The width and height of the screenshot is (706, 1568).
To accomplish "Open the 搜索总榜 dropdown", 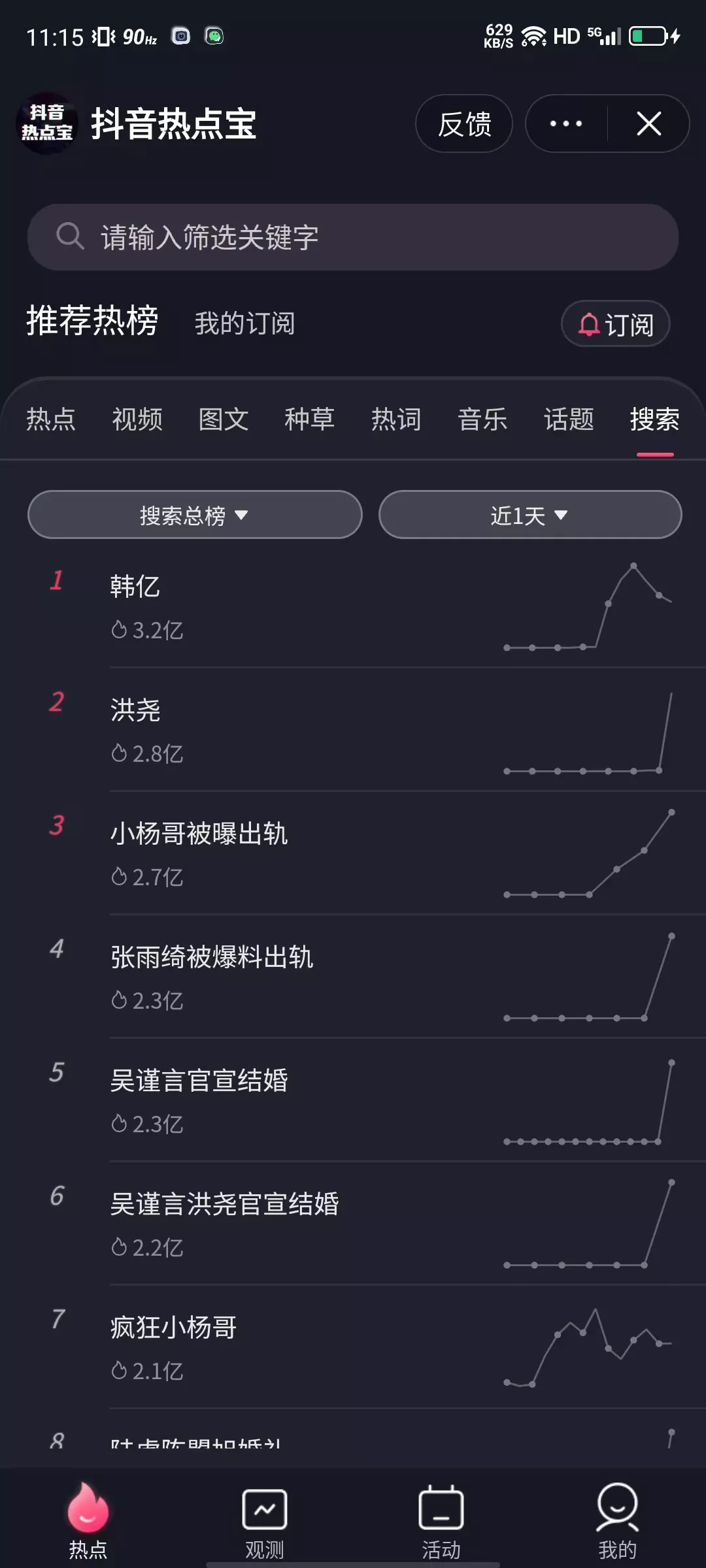I will click(243, 515).
